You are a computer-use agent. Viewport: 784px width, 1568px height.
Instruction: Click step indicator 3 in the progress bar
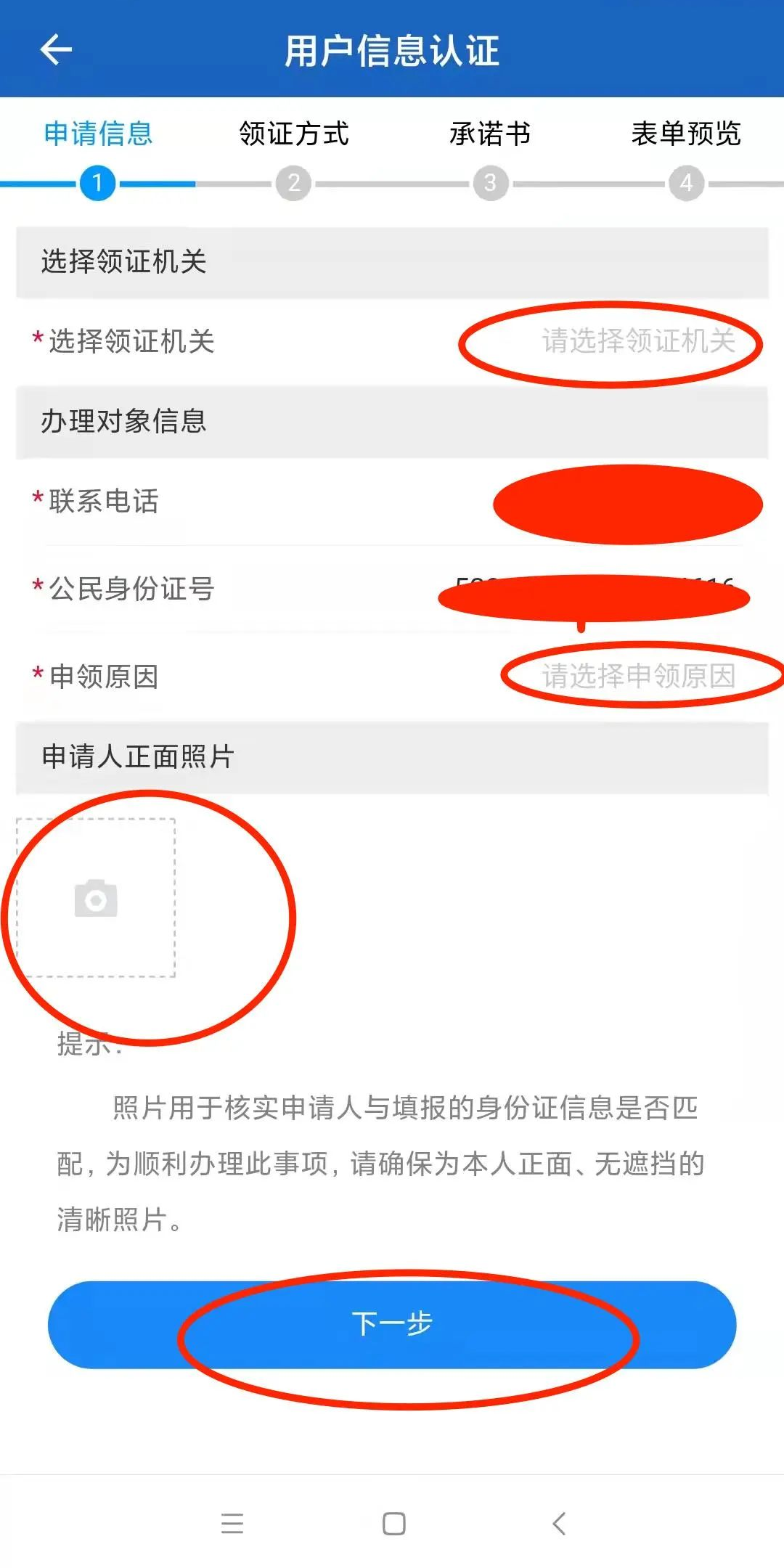[490, 184]
